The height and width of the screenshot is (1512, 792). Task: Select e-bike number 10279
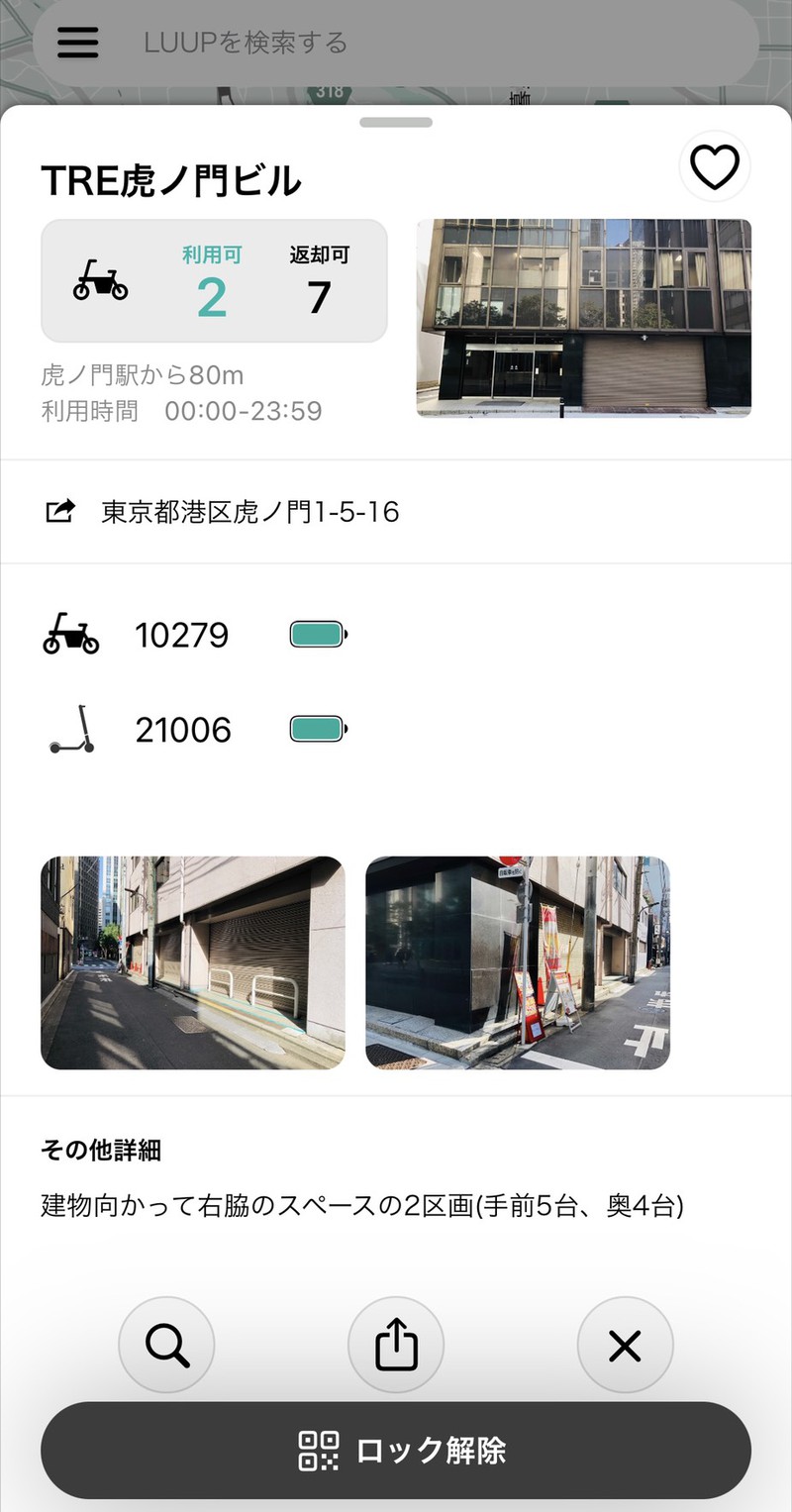point(182,635)
